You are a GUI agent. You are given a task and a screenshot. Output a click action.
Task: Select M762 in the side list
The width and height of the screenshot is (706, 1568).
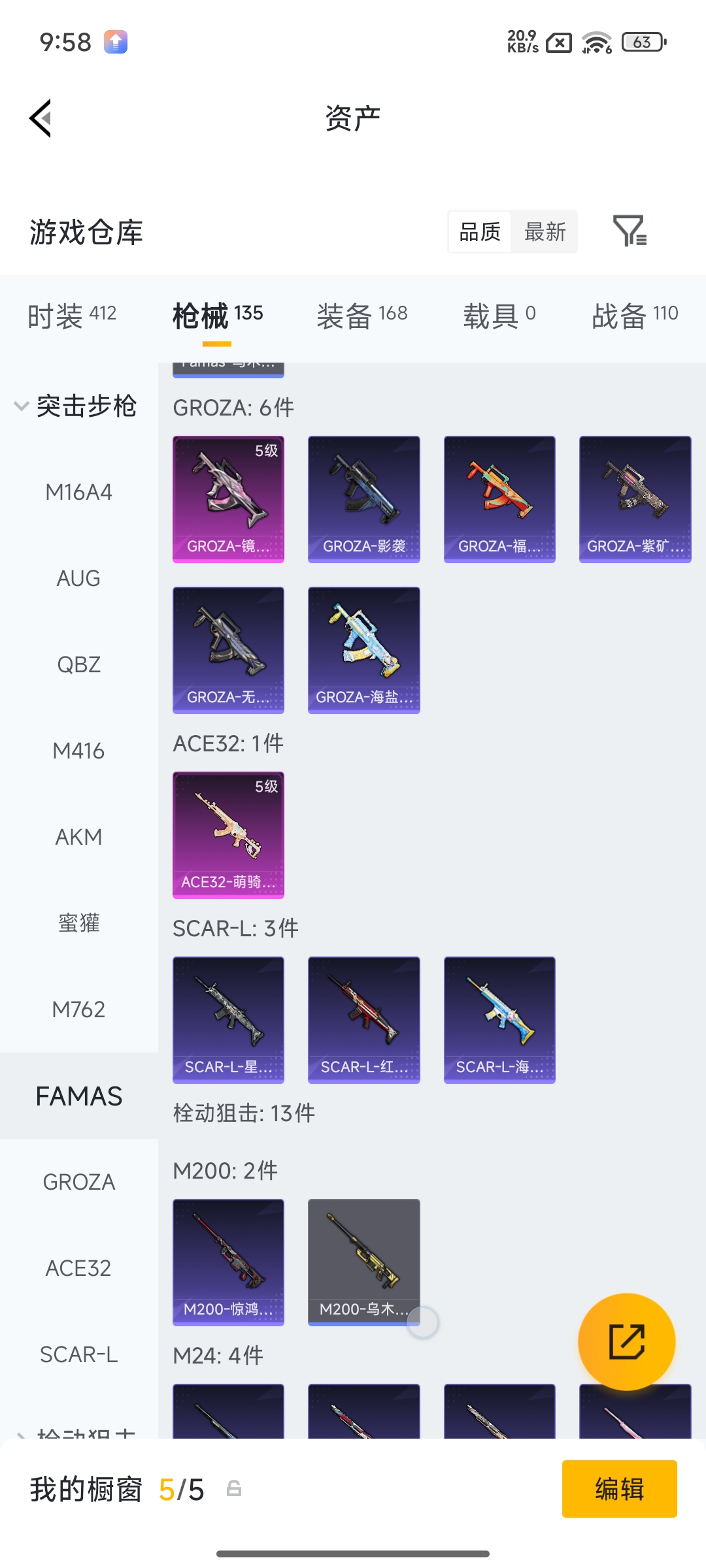[x=78, y=1009]
